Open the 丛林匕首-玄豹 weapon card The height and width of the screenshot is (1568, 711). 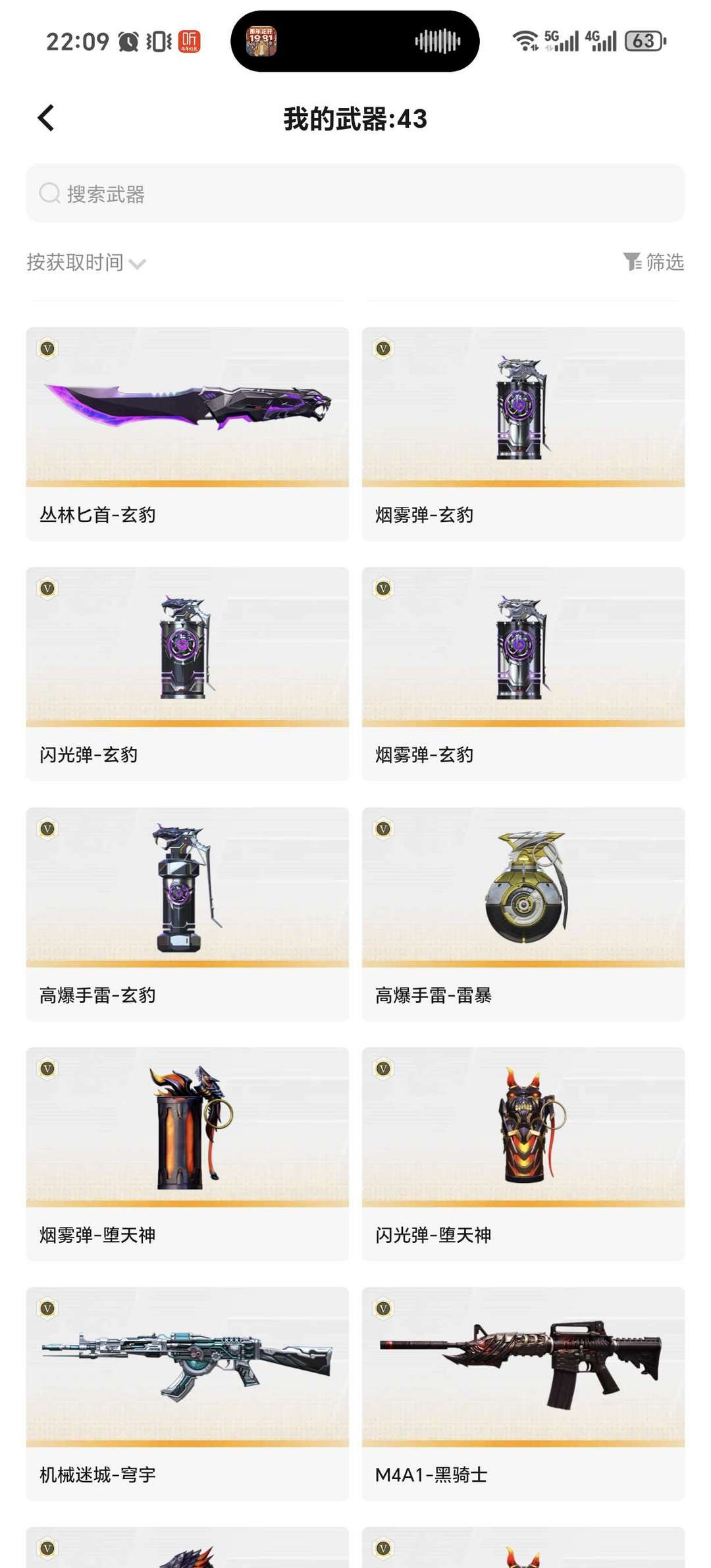point(186,428)
